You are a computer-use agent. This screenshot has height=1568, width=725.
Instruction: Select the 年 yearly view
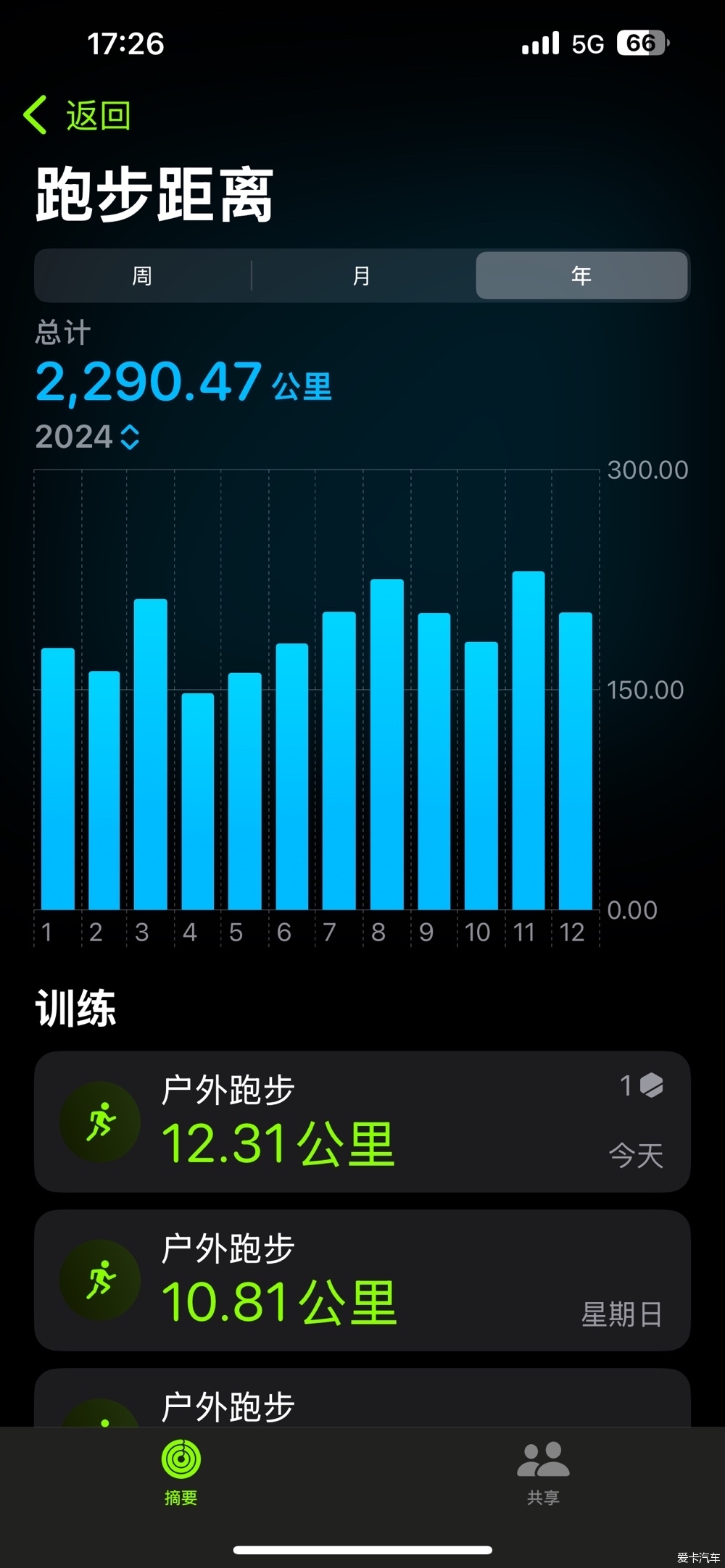[x=581, y=275]
